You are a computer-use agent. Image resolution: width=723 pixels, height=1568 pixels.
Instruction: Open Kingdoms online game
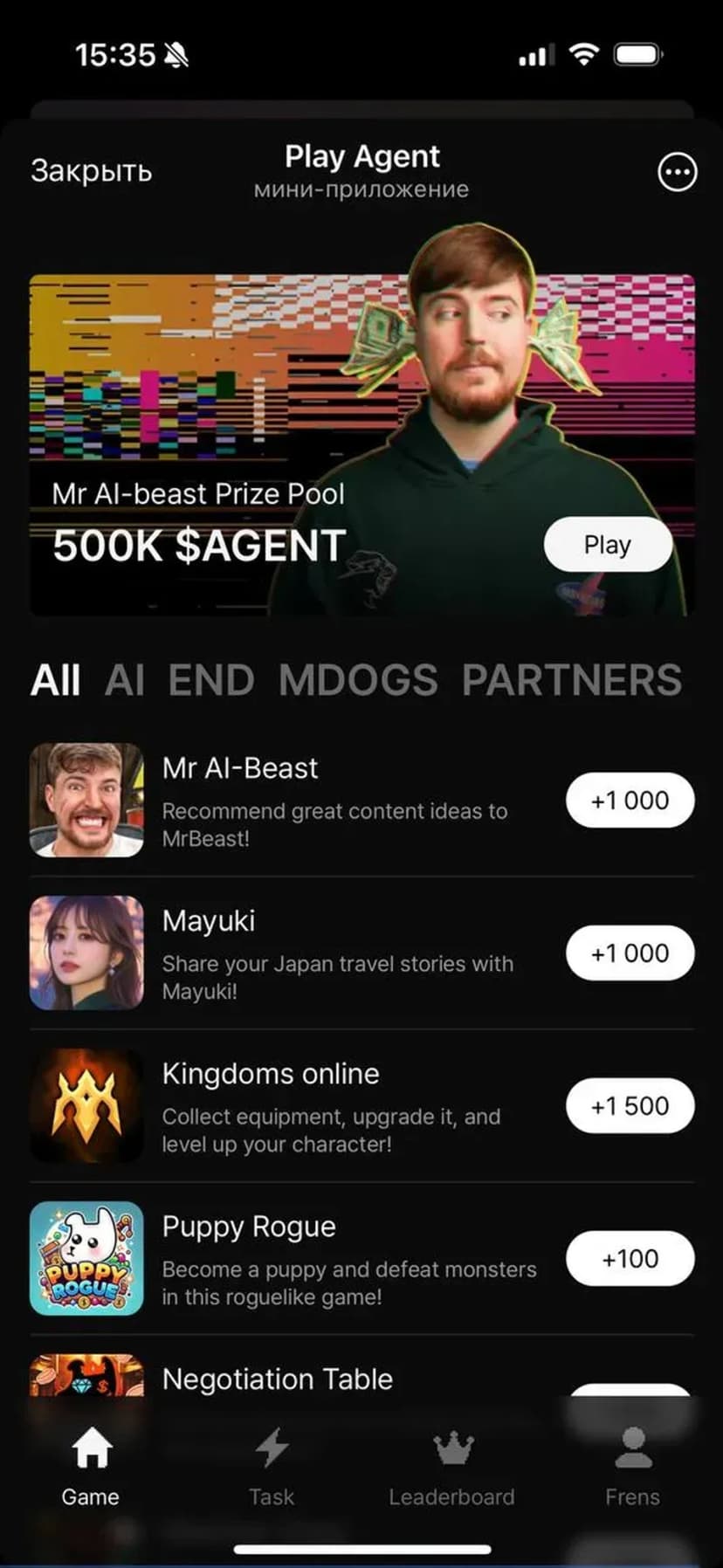[x=271, y=1074]
